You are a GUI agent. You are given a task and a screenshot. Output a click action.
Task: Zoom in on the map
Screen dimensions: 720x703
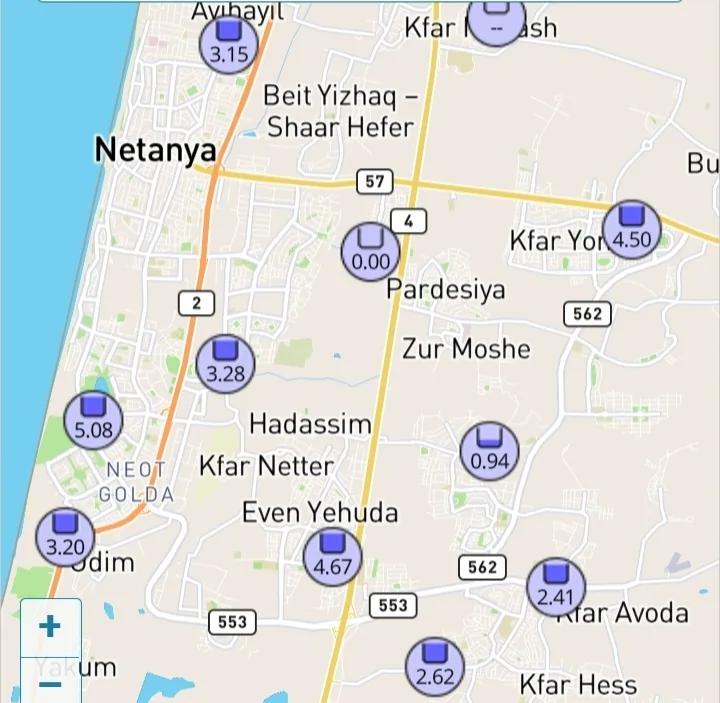tap(50, 627)
